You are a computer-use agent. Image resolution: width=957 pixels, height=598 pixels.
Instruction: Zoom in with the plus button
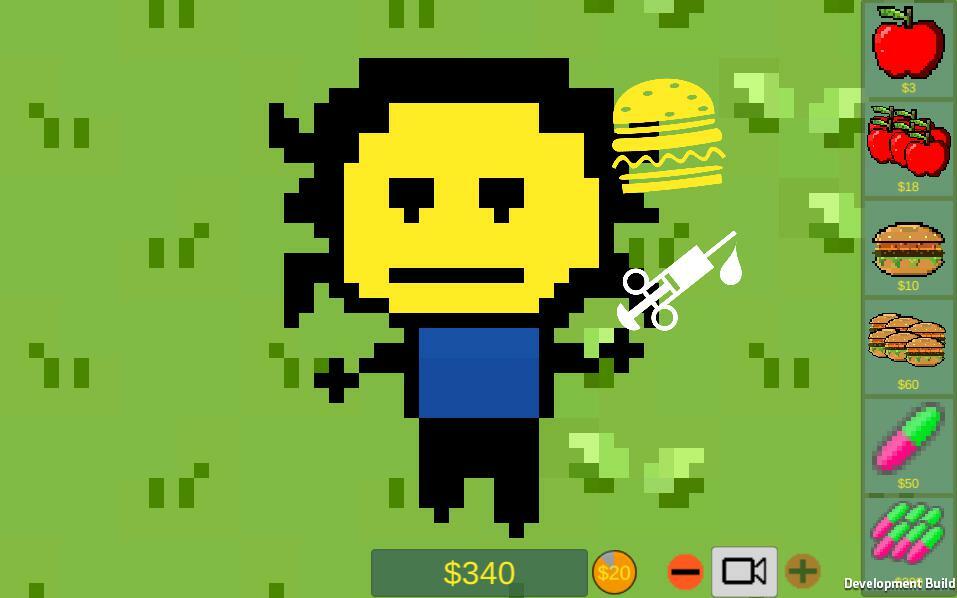(x=802, y=571)
